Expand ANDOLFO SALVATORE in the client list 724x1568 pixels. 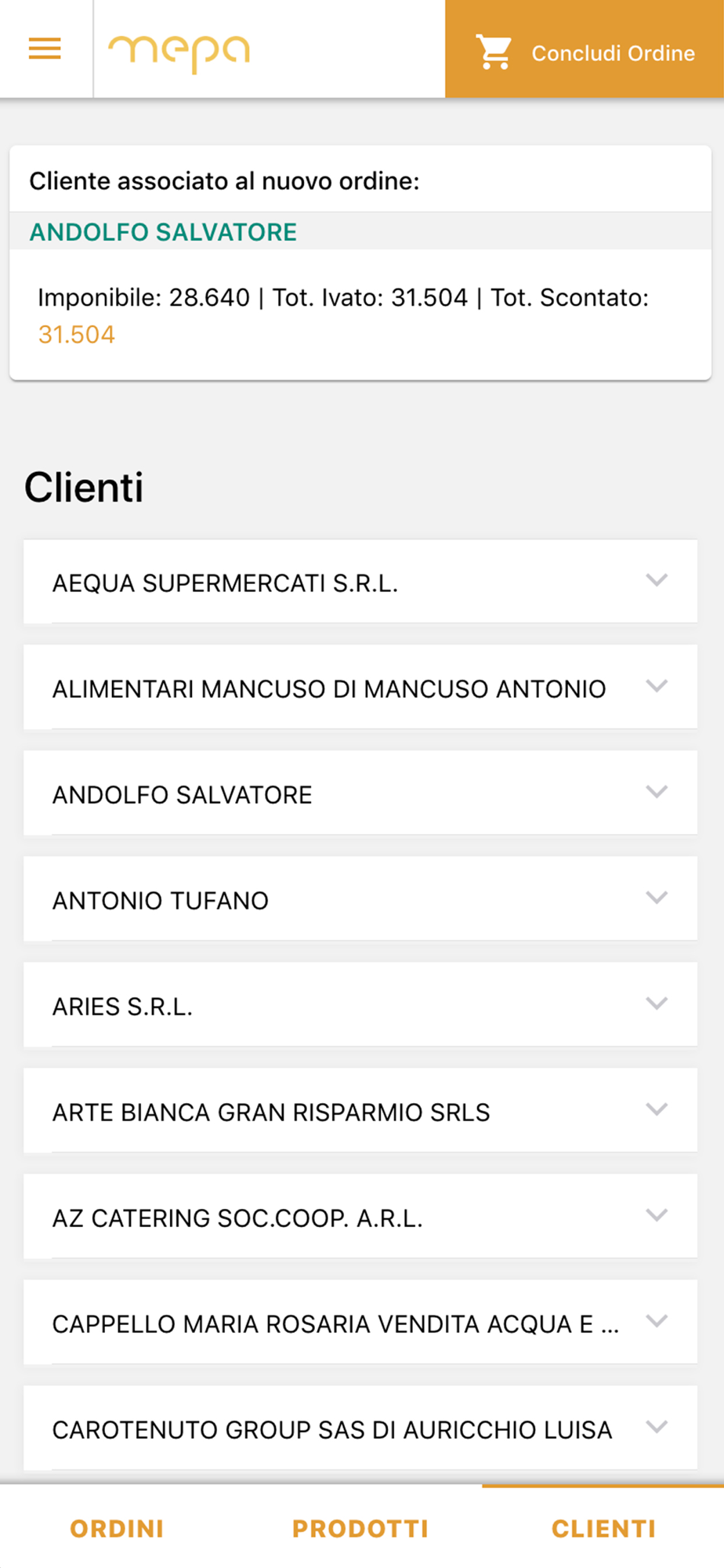(x=360, y=793)
